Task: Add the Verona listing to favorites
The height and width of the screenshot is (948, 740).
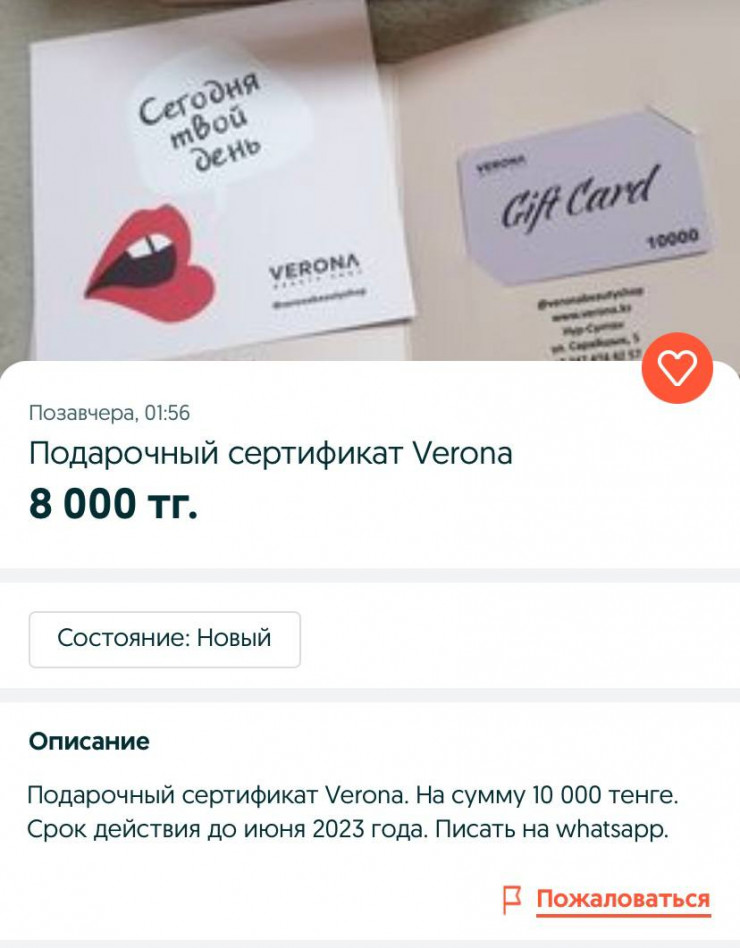Action: point(677,368)
